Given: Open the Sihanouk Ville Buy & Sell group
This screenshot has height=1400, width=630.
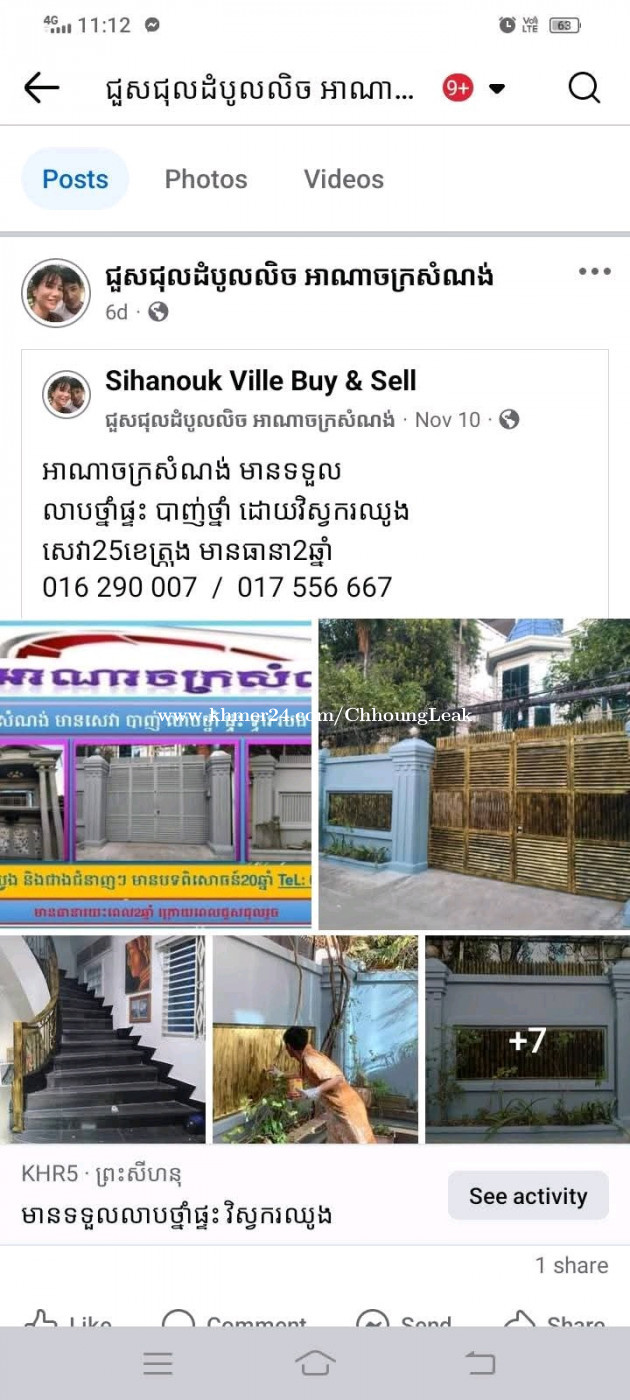Looking at the screenshot, I should (260, 381).
